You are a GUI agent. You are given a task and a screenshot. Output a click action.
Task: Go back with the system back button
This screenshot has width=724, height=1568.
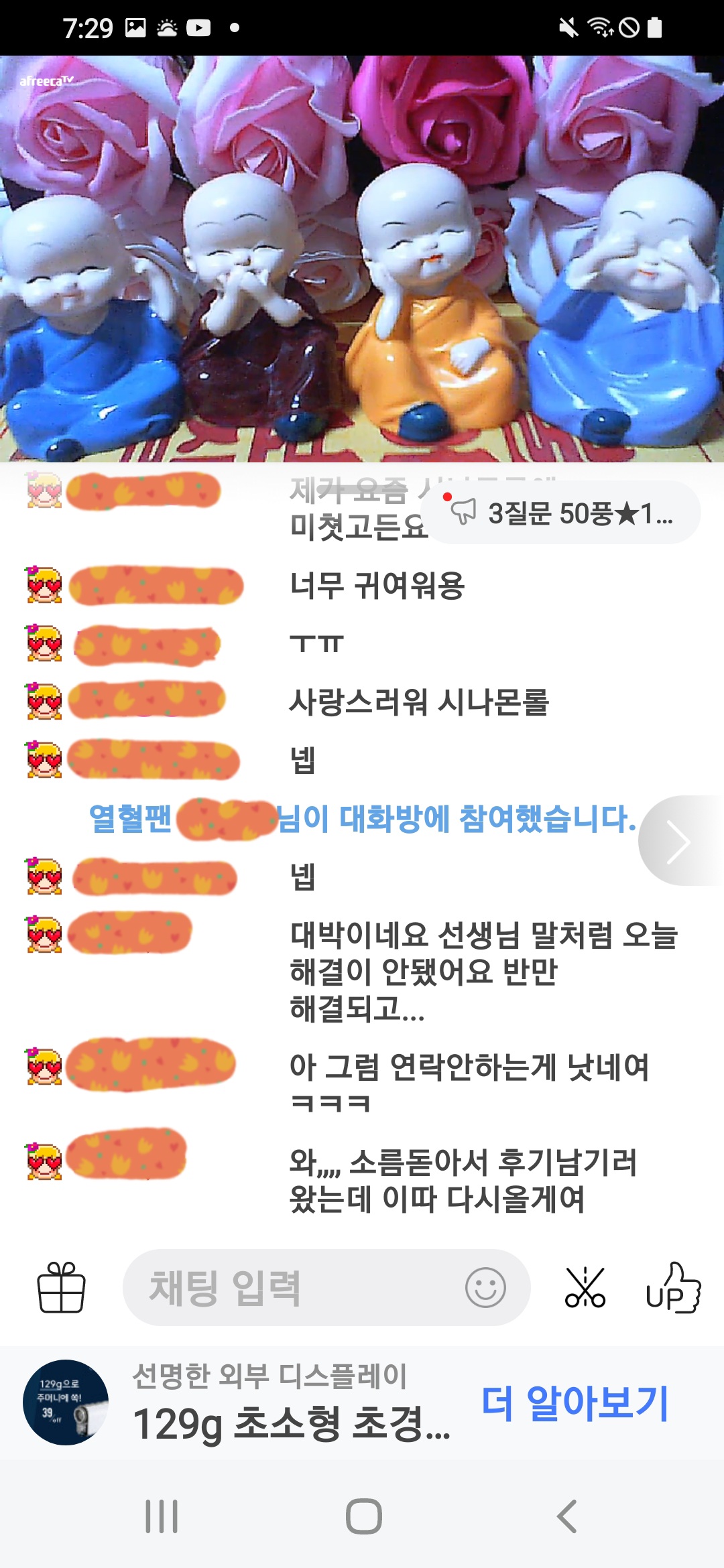tap(566, 1516)
